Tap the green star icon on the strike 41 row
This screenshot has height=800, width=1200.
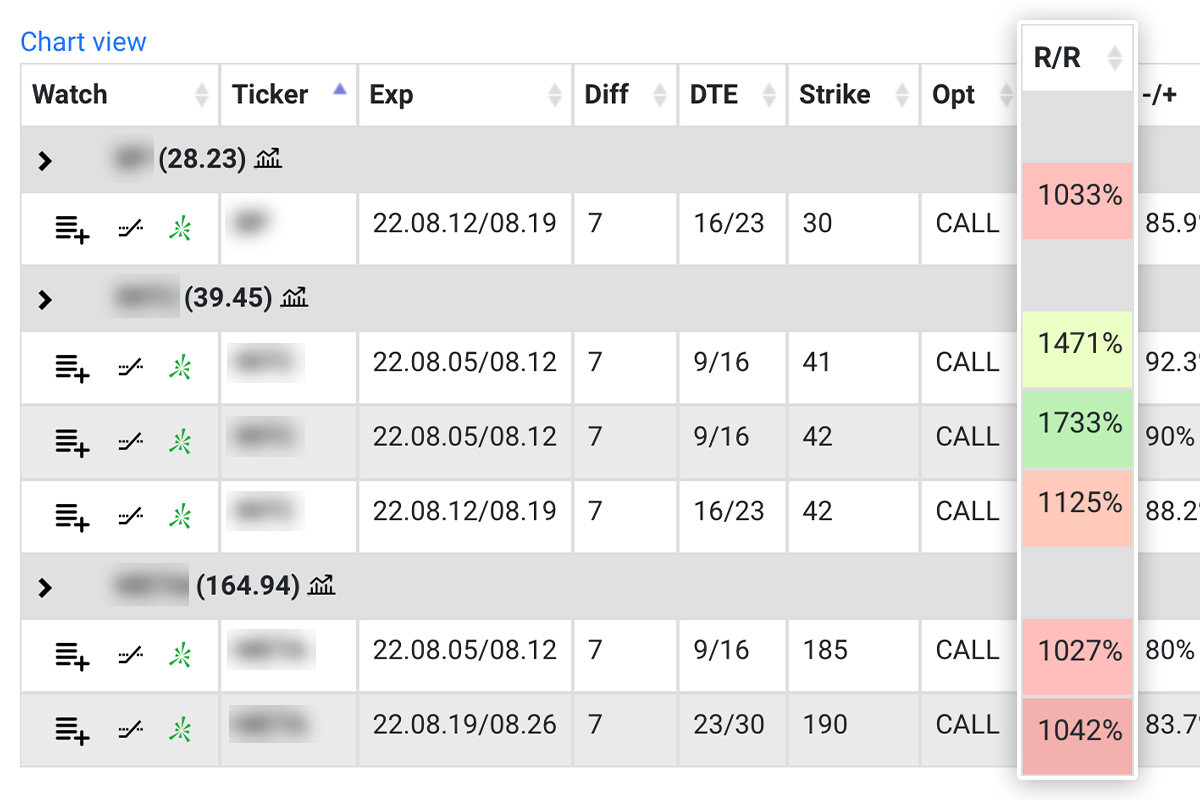[x=180, y=367]
